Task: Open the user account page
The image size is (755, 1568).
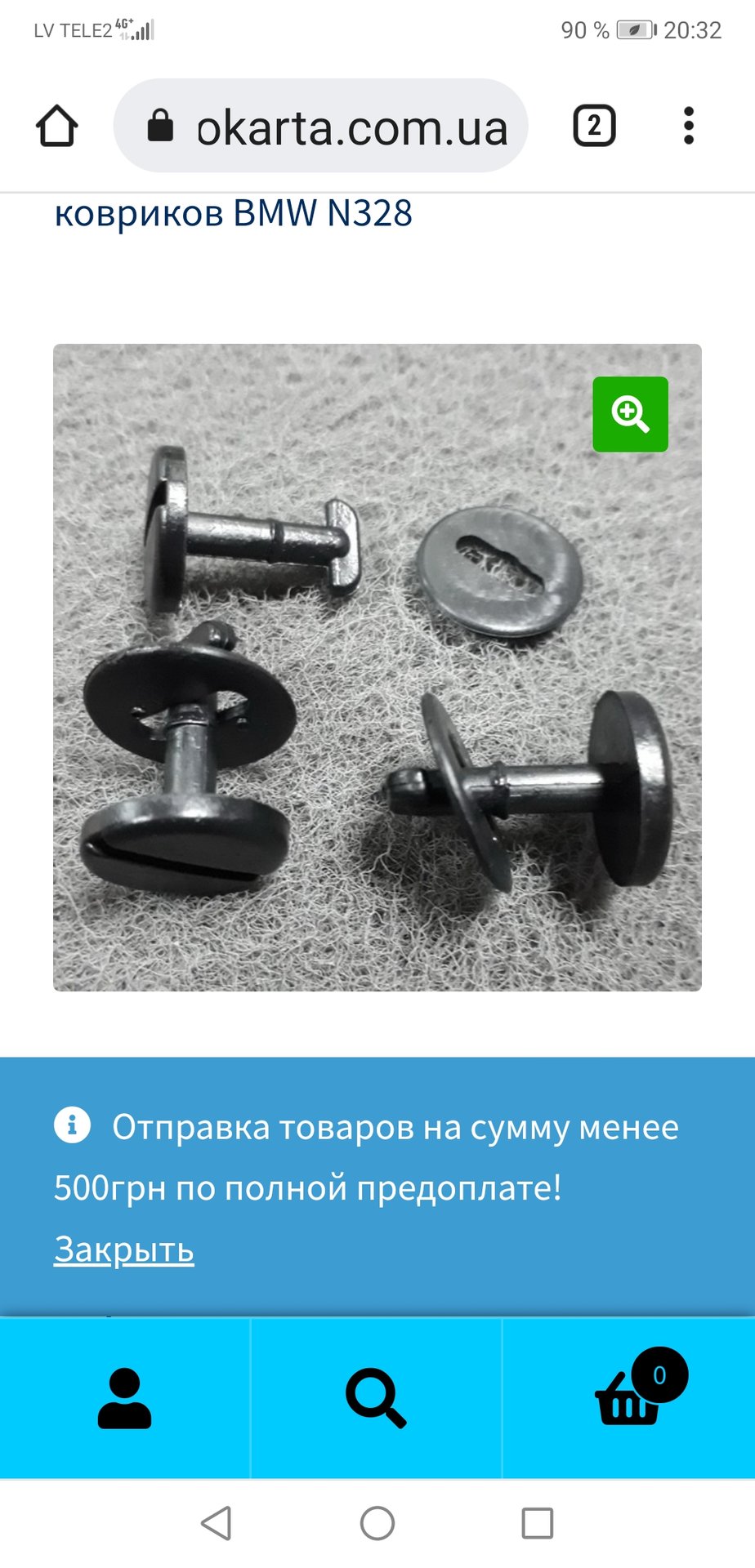Action: pyautogui.click(x=124, y=1398)
